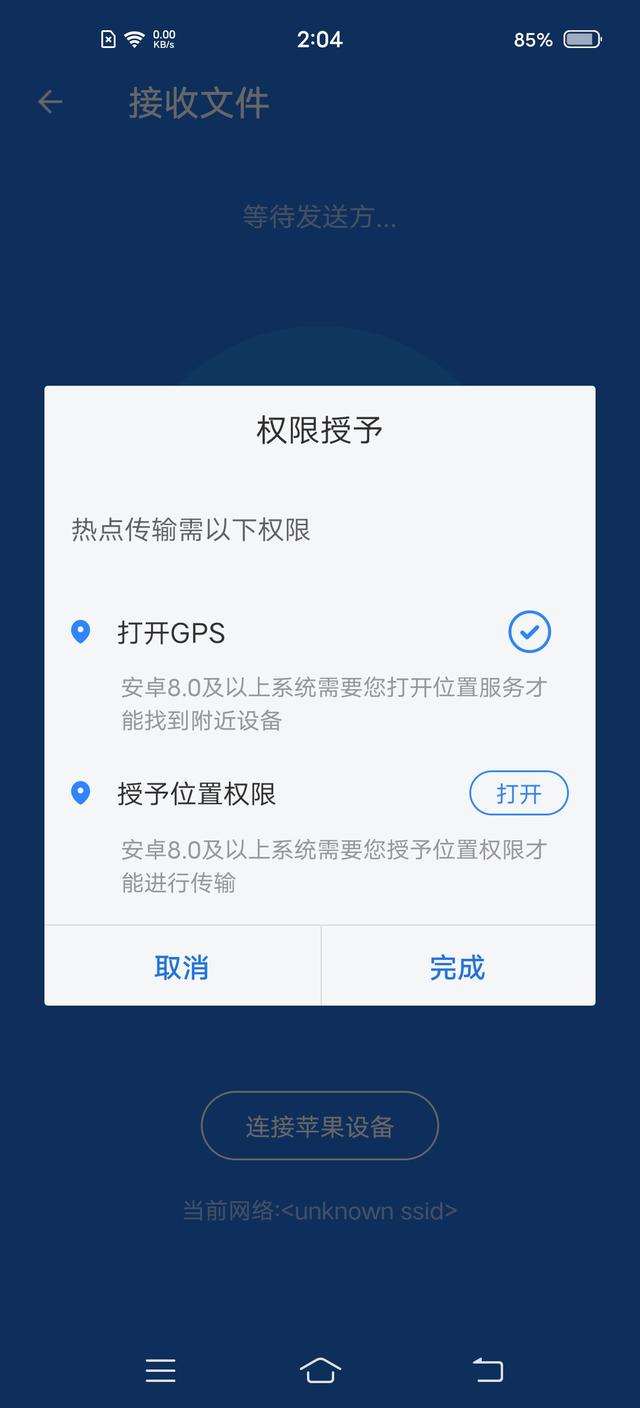Screen dimensions: 640x1408
Task: Go back using the top arrow
Action: coord(50,102)
